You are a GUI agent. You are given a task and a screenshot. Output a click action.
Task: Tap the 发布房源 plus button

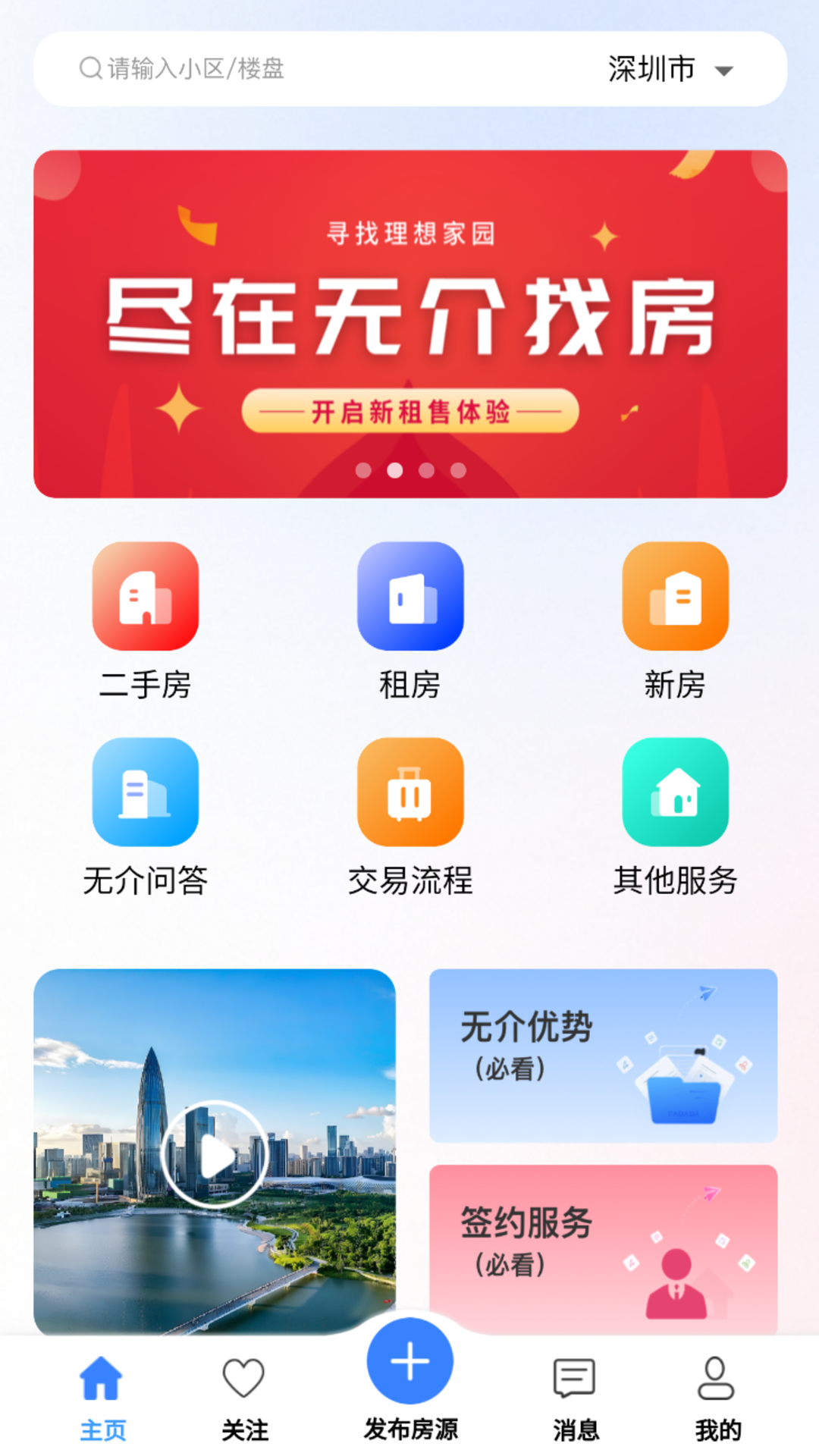click(x=410, y=1361)
